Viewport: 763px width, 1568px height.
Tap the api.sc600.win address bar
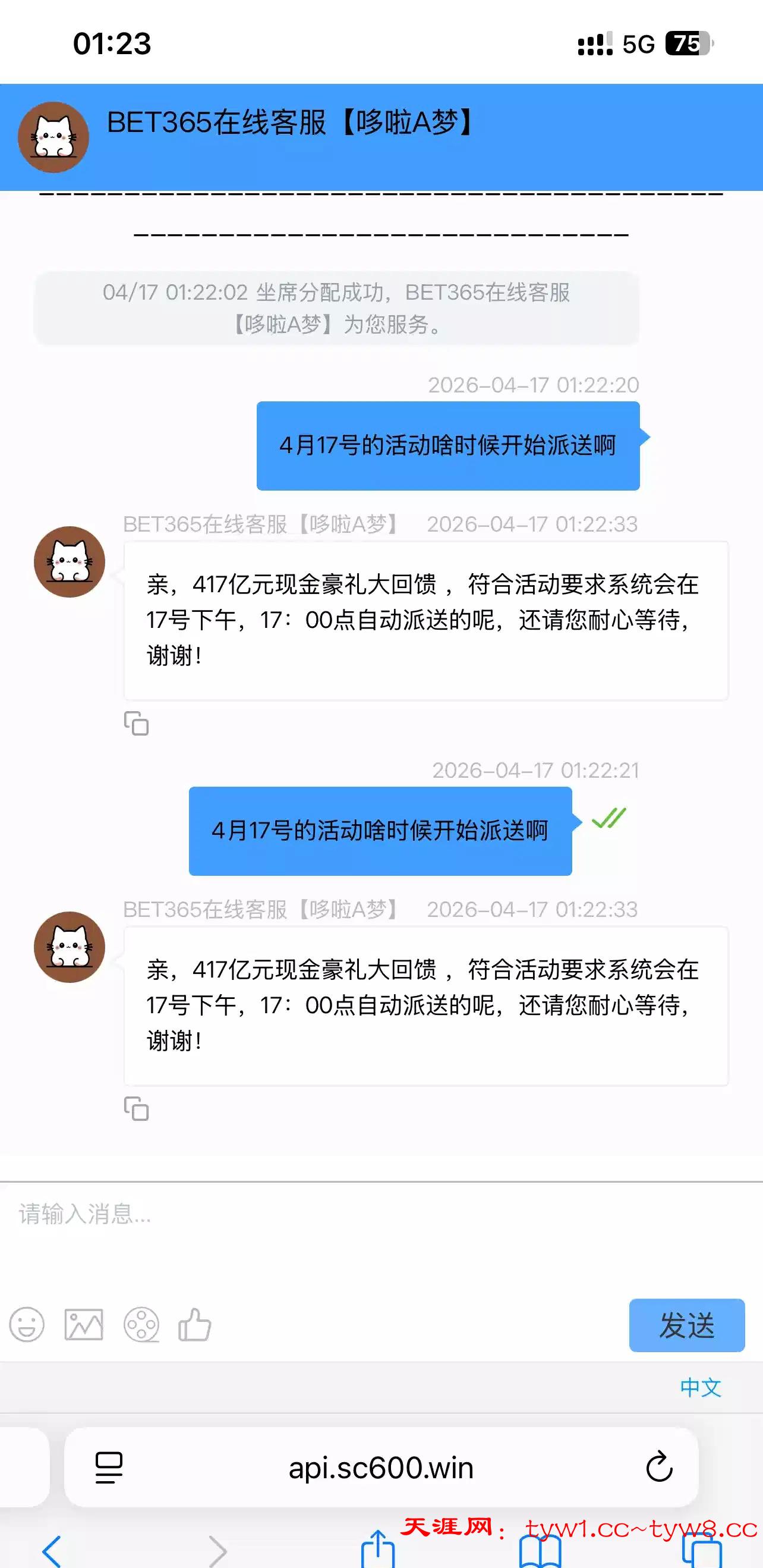(x=381, y=1468)
